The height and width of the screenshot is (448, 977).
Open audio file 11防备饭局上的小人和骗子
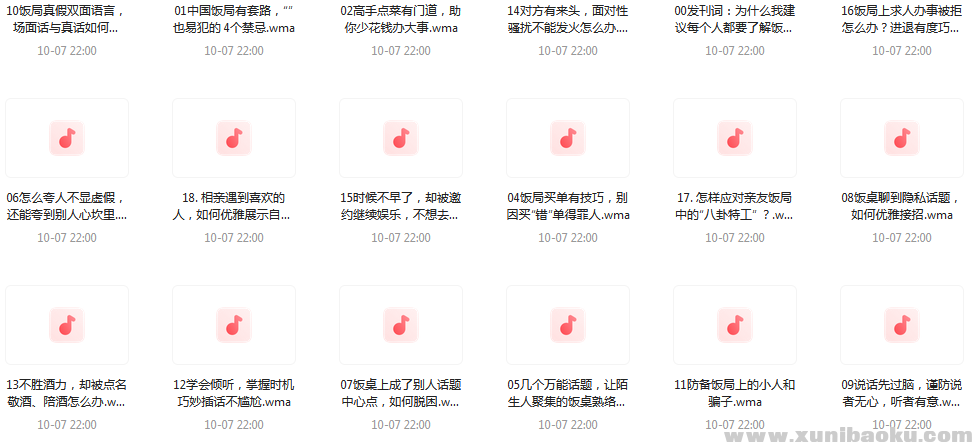point(735,325)
